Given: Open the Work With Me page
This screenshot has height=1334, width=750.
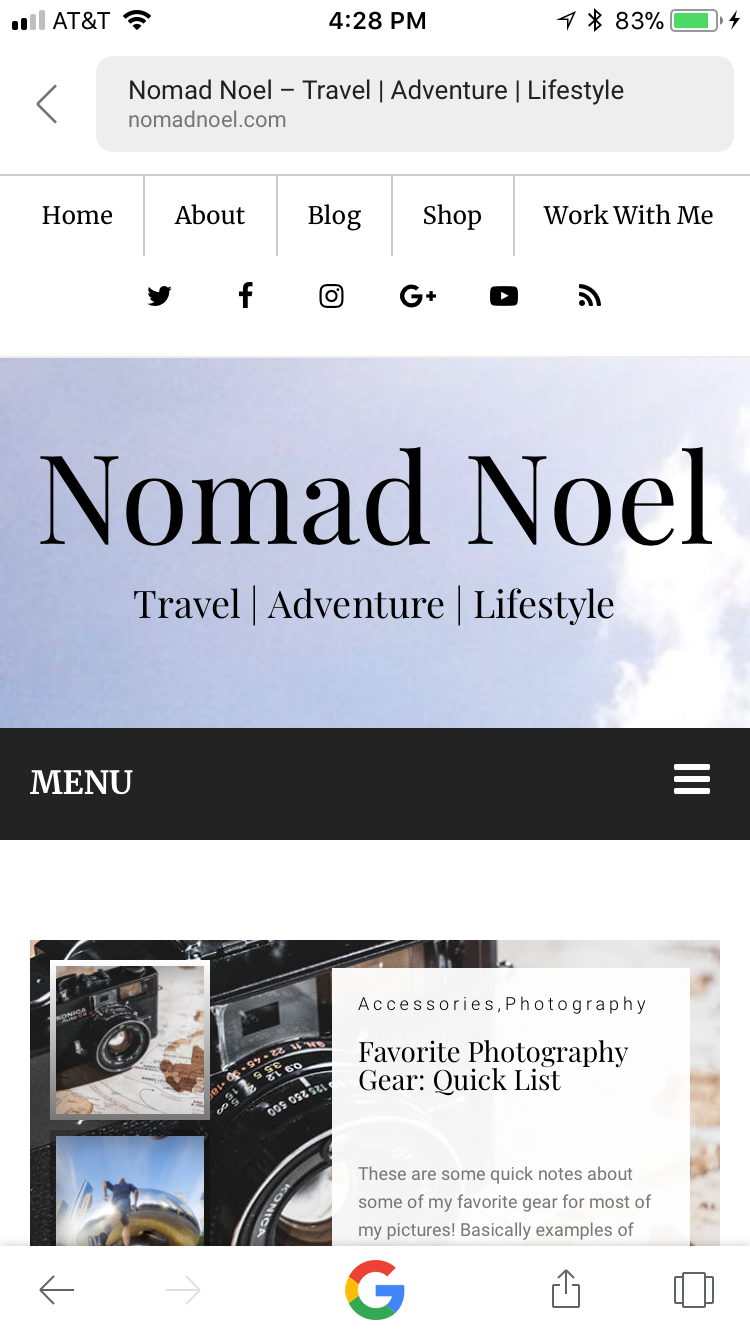Looking at the screenshot, I should 628,216.
